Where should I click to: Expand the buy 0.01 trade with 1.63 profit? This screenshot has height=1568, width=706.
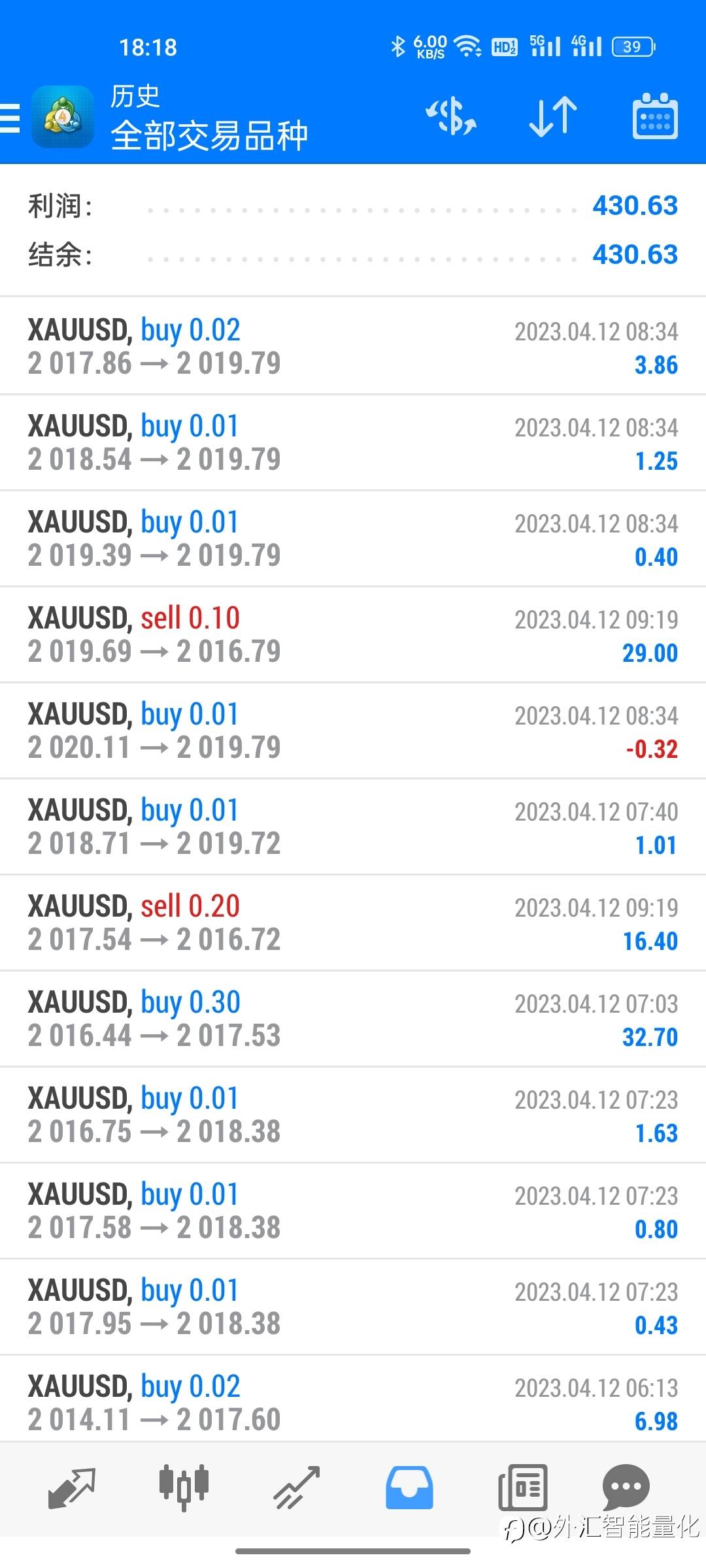coord(353,1115)
